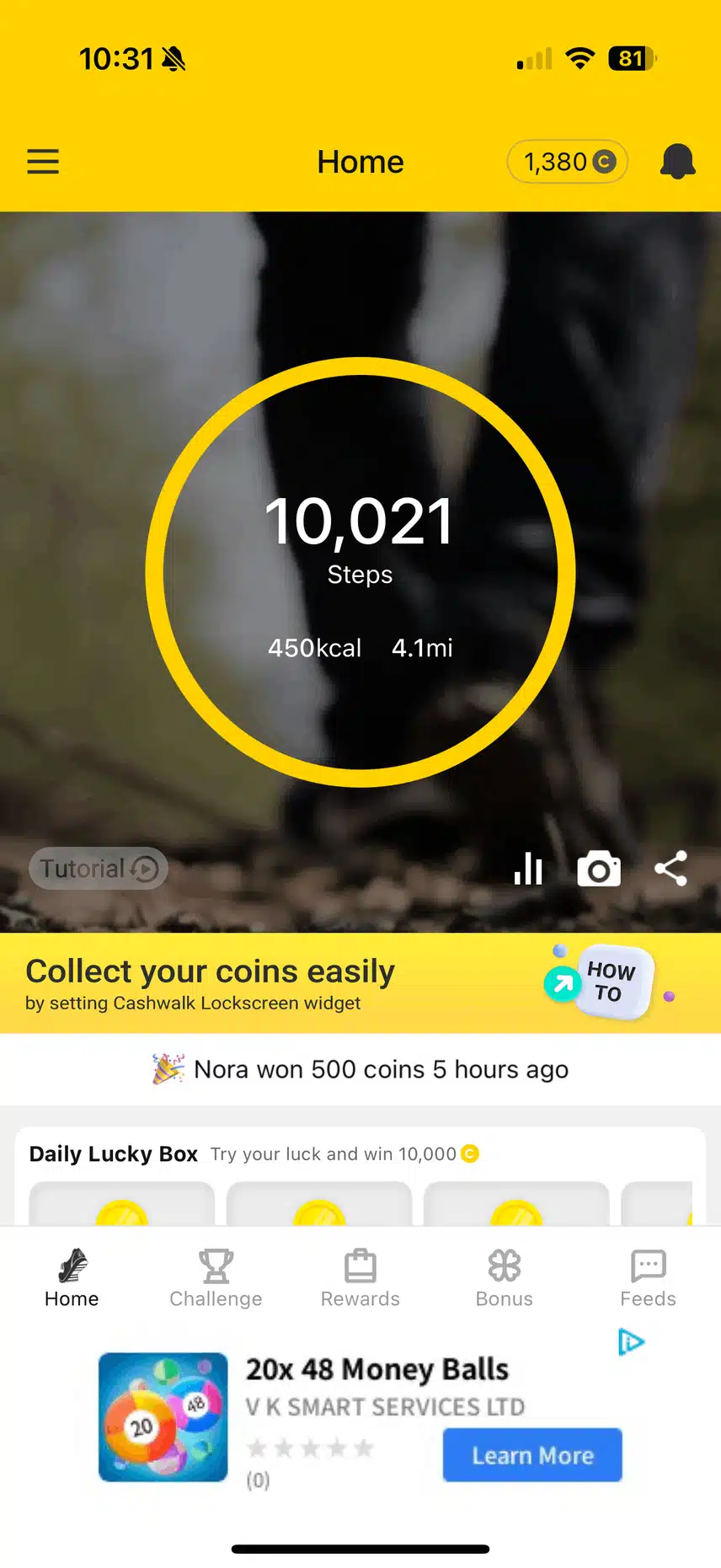Open the first Daily Lucky Box
Screen dimensions: 721x1568
[x=122, y=1205]
